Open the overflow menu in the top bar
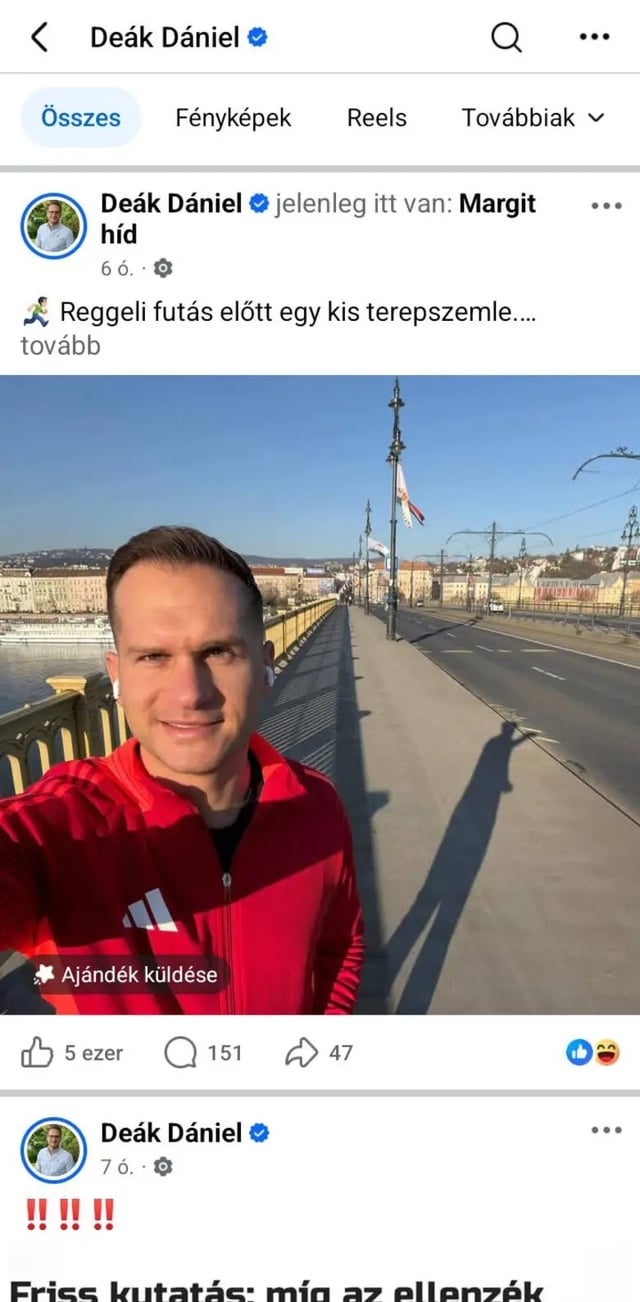The width and height of the screenshot is (640, 1302). pyautogui.click(x=594, y=38)
